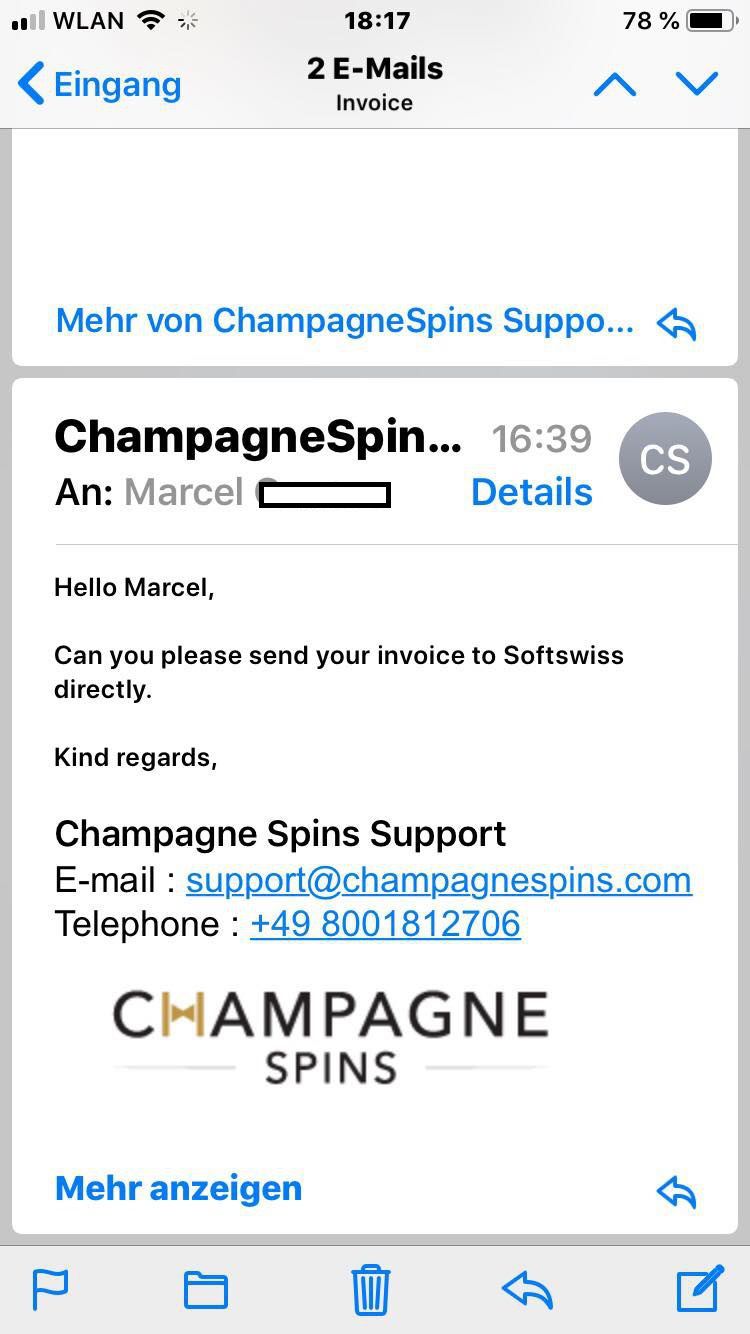The image size is (750, 1334).
Task: Show sender Details of the email
Action: pyautogui.click(x=532, y=492)
